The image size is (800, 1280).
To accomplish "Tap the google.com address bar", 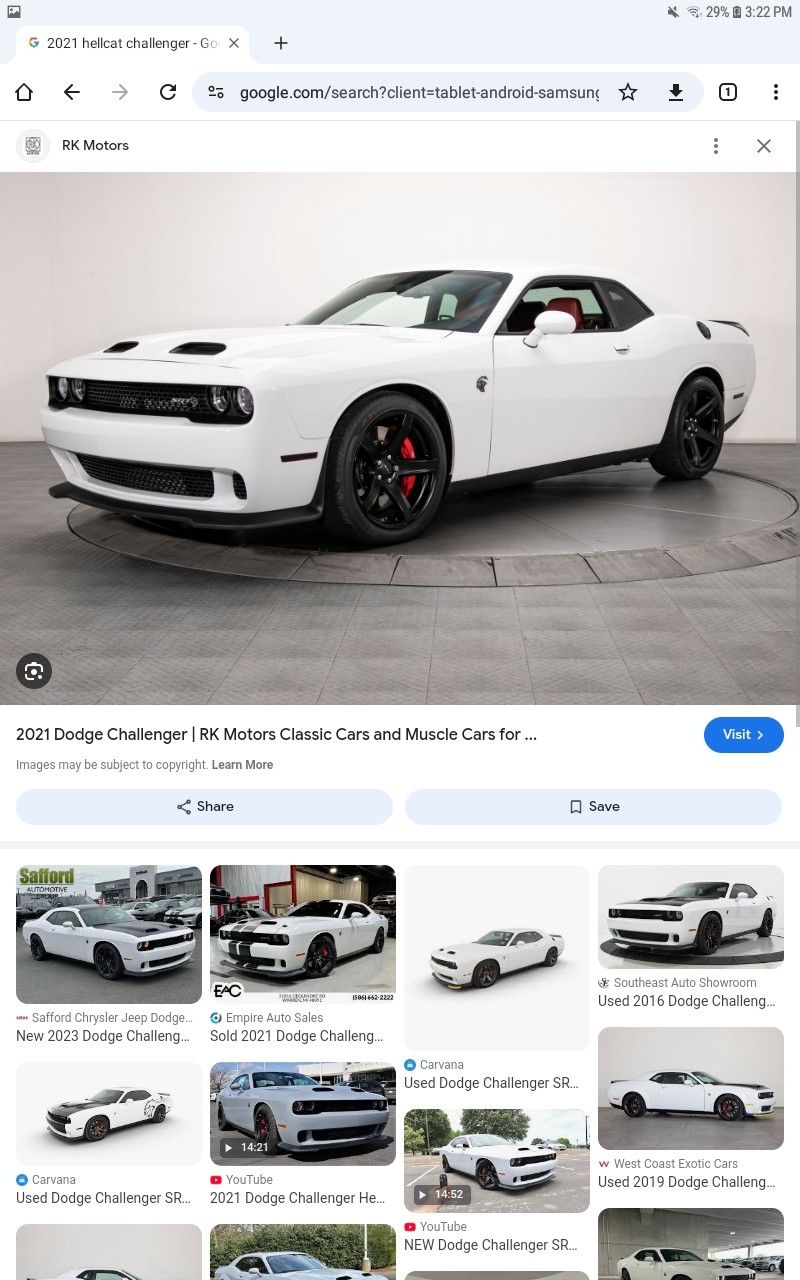I will 418,92.
